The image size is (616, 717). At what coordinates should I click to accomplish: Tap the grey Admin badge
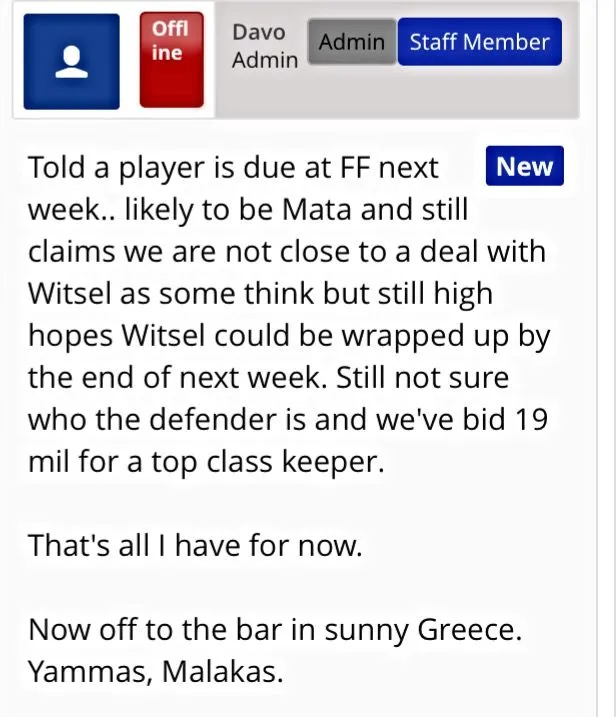click(x=351, y=42)
